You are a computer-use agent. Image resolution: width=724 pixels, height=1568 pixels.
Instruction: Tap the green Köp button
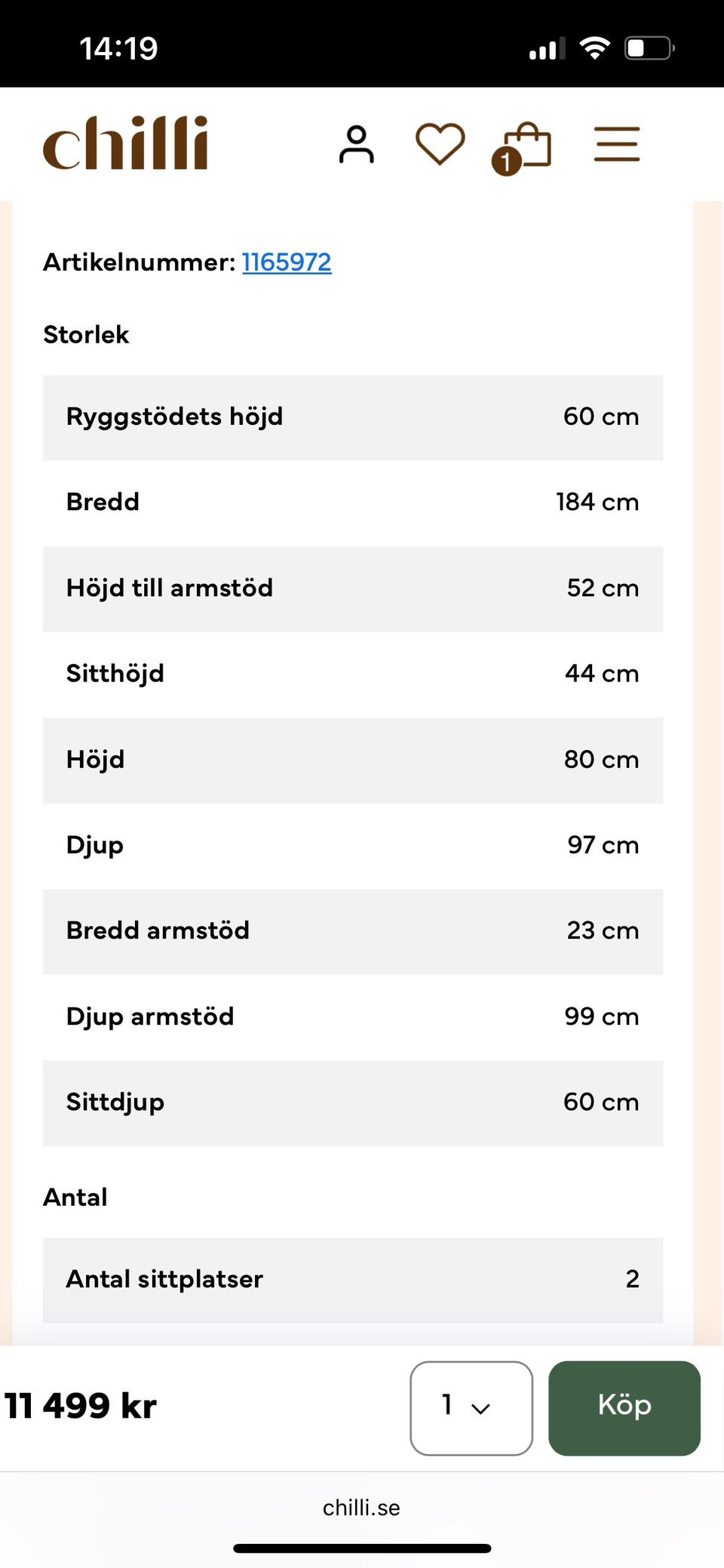click(x=624, y=1408)
